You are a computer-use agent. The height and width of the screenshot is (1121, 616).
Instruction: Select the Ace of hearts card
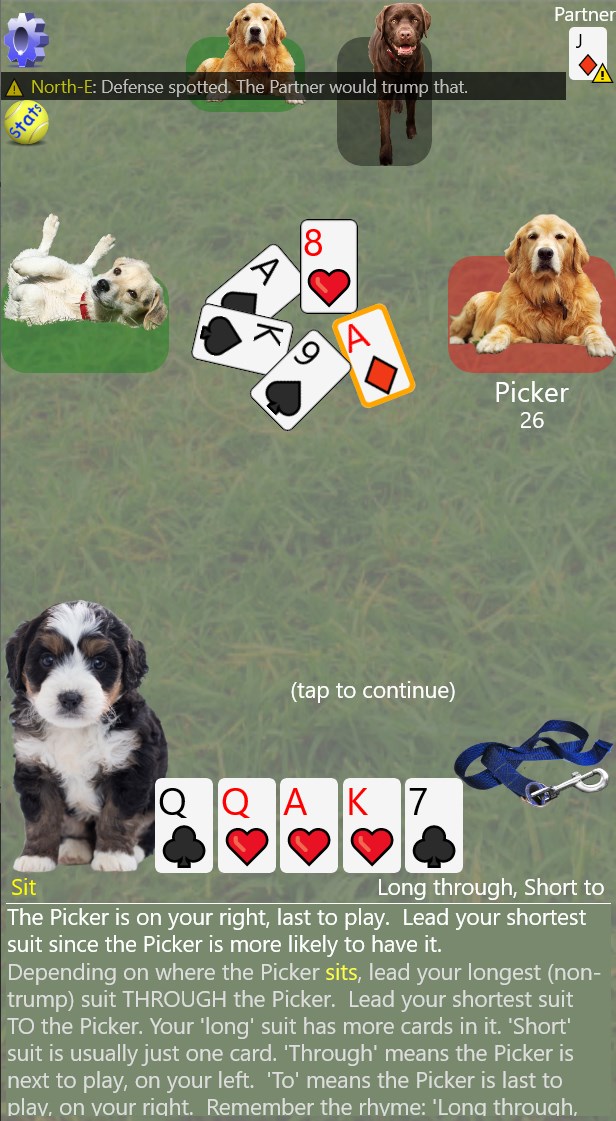[308, 826]
